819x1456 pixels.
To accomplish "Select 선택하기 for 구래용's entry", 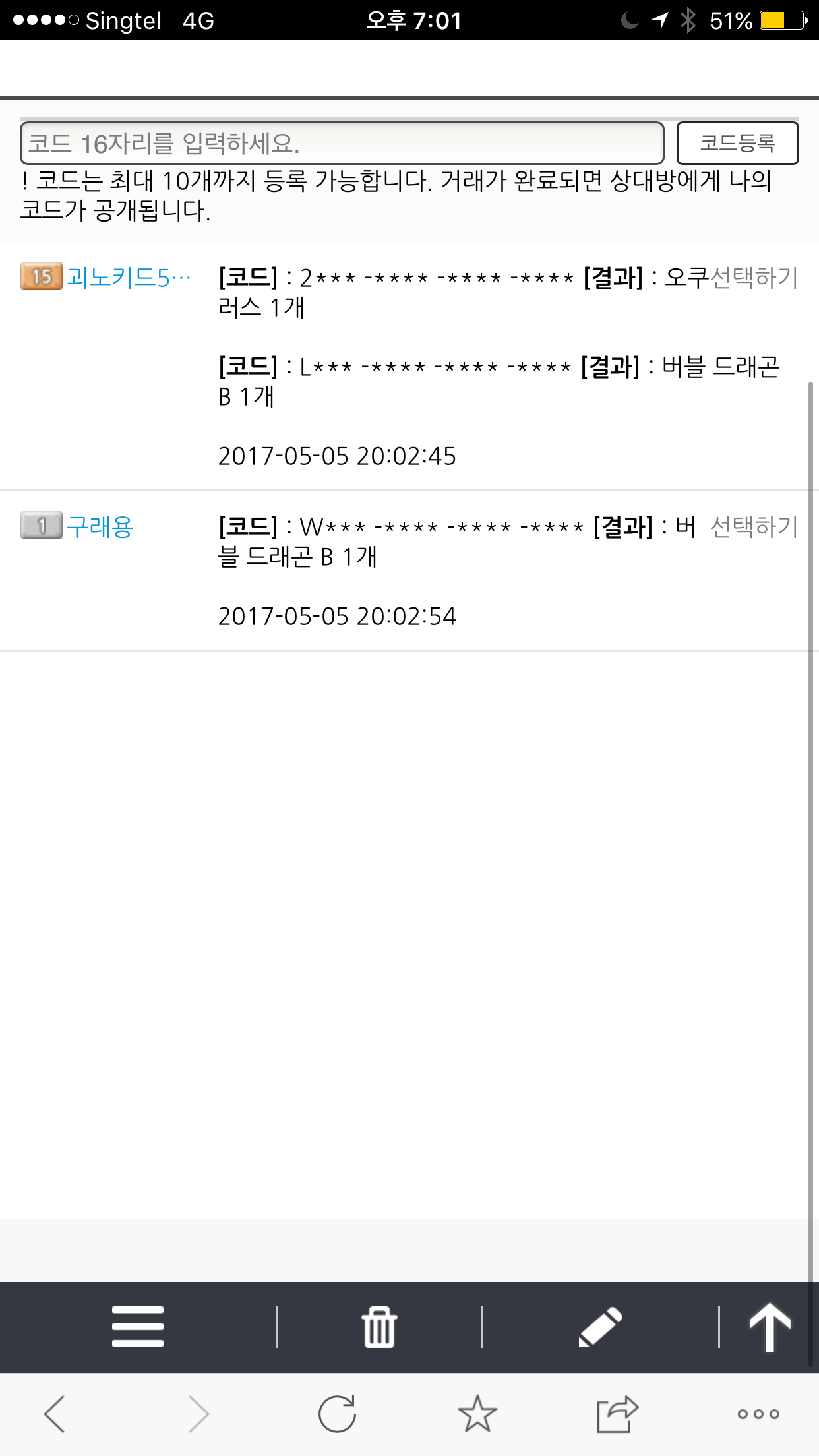I will [754, 527].
